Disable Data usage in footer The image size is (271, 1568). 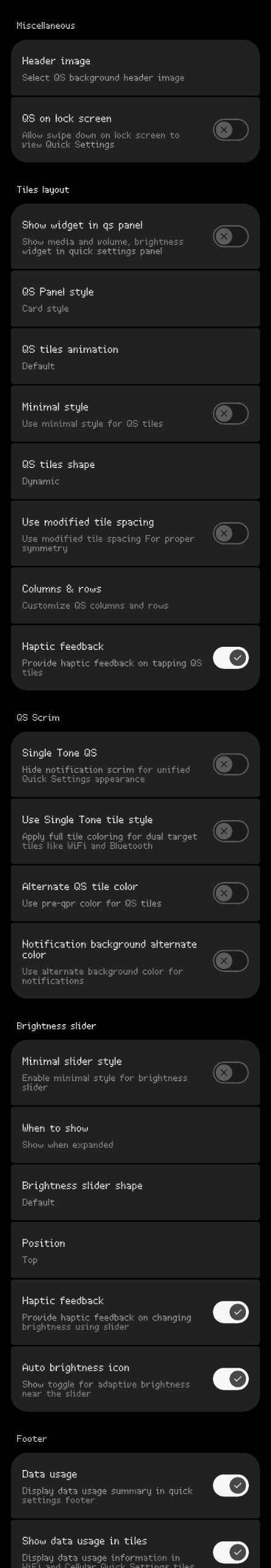[231, 1485]
